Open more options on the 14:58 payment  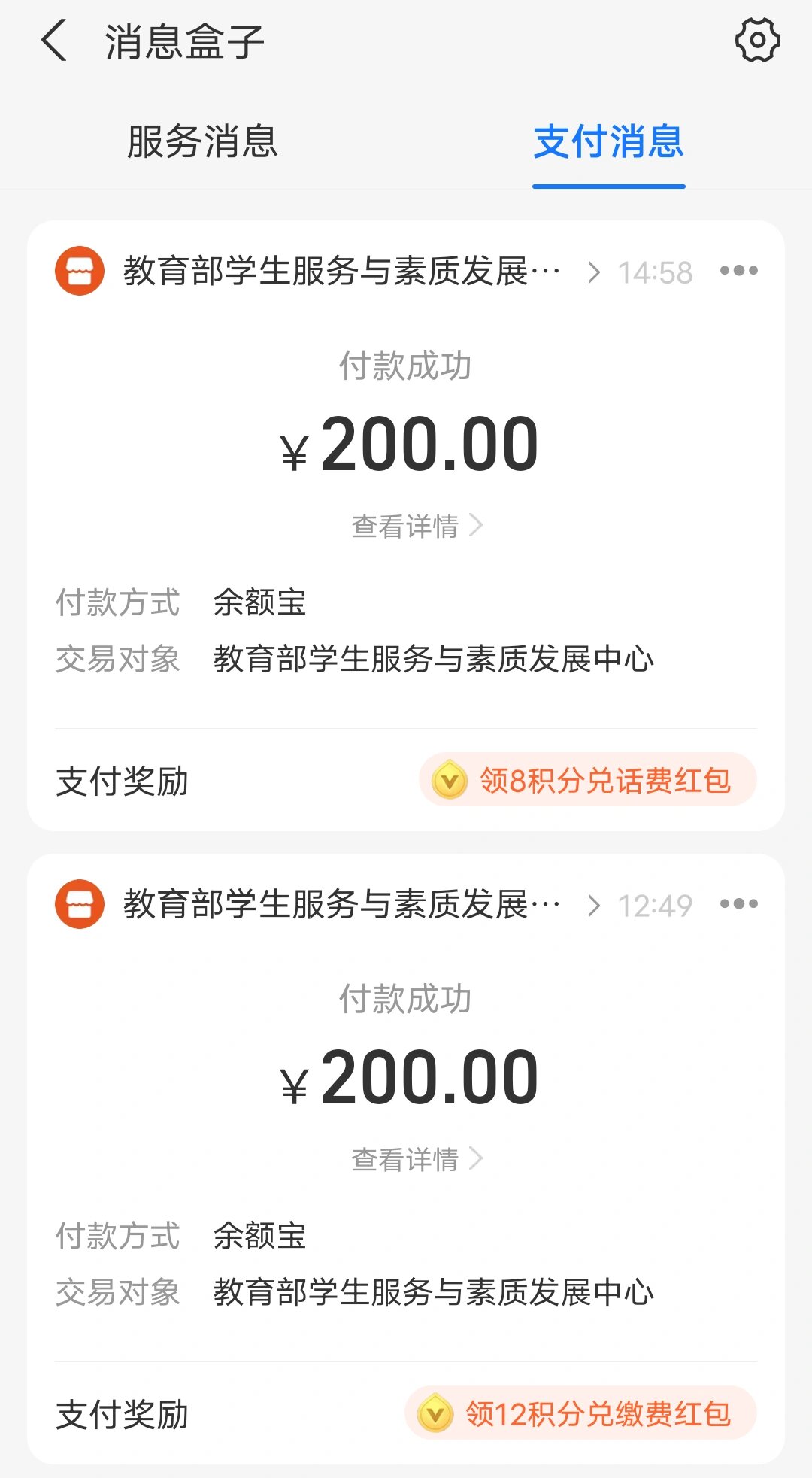[x=738, y=271]
